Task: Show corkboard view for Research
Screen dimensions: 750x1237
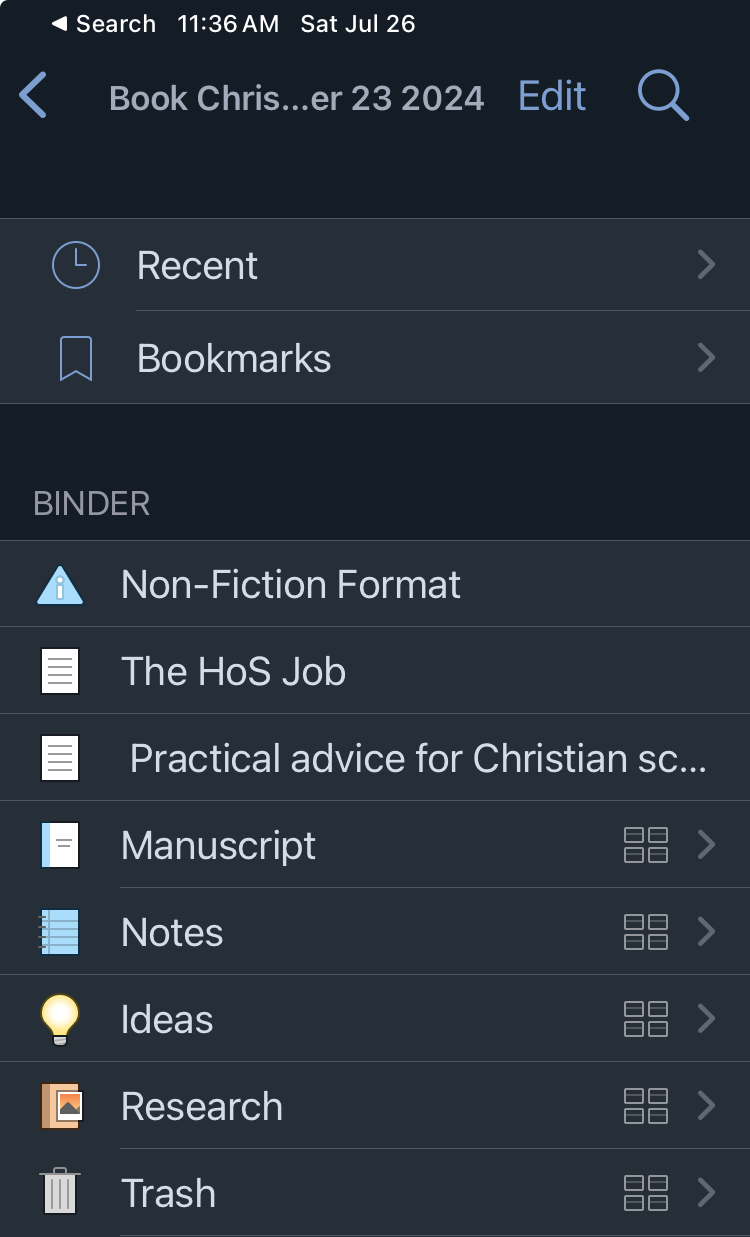Action: 646,1106
